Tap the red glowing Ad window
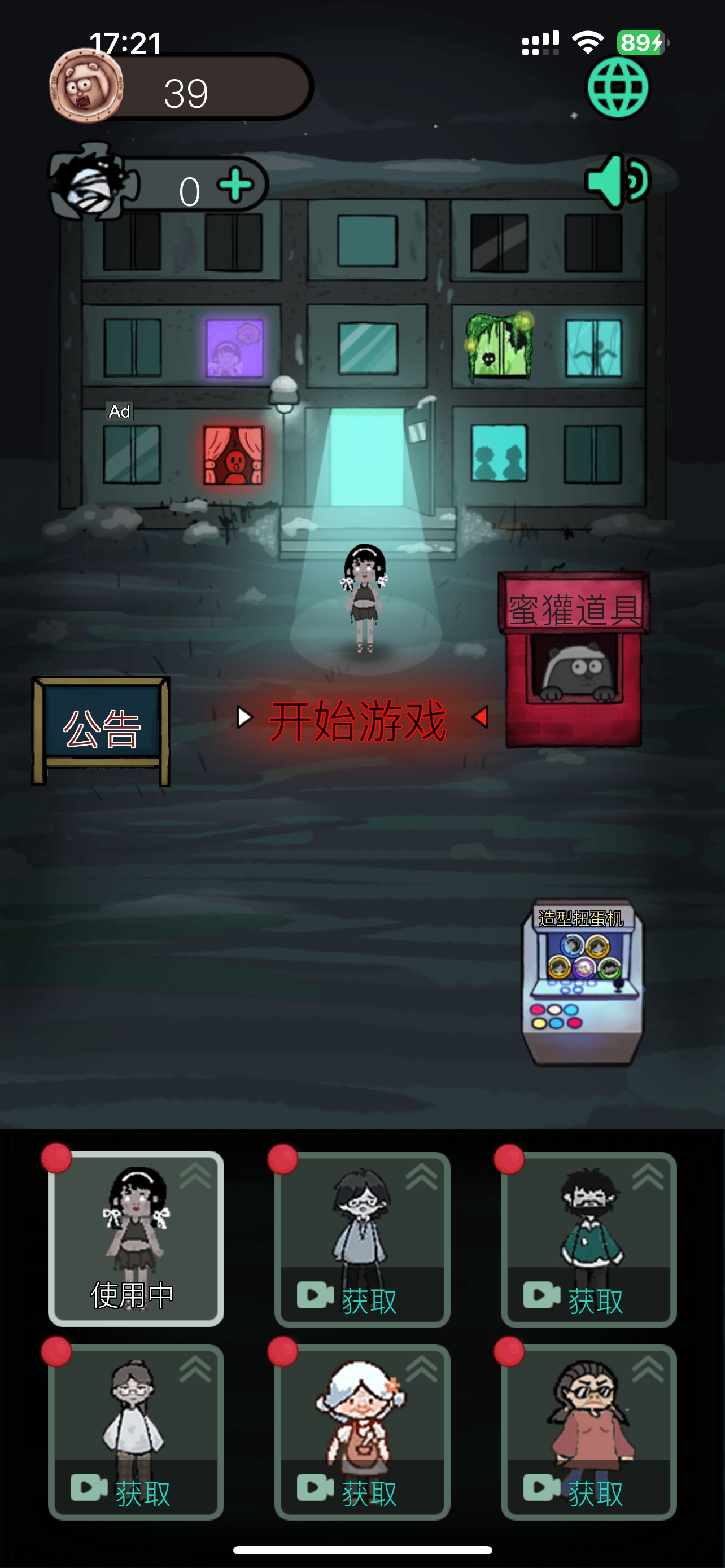725x1568 pixels. pyautogui.click(x=234, y=455)
